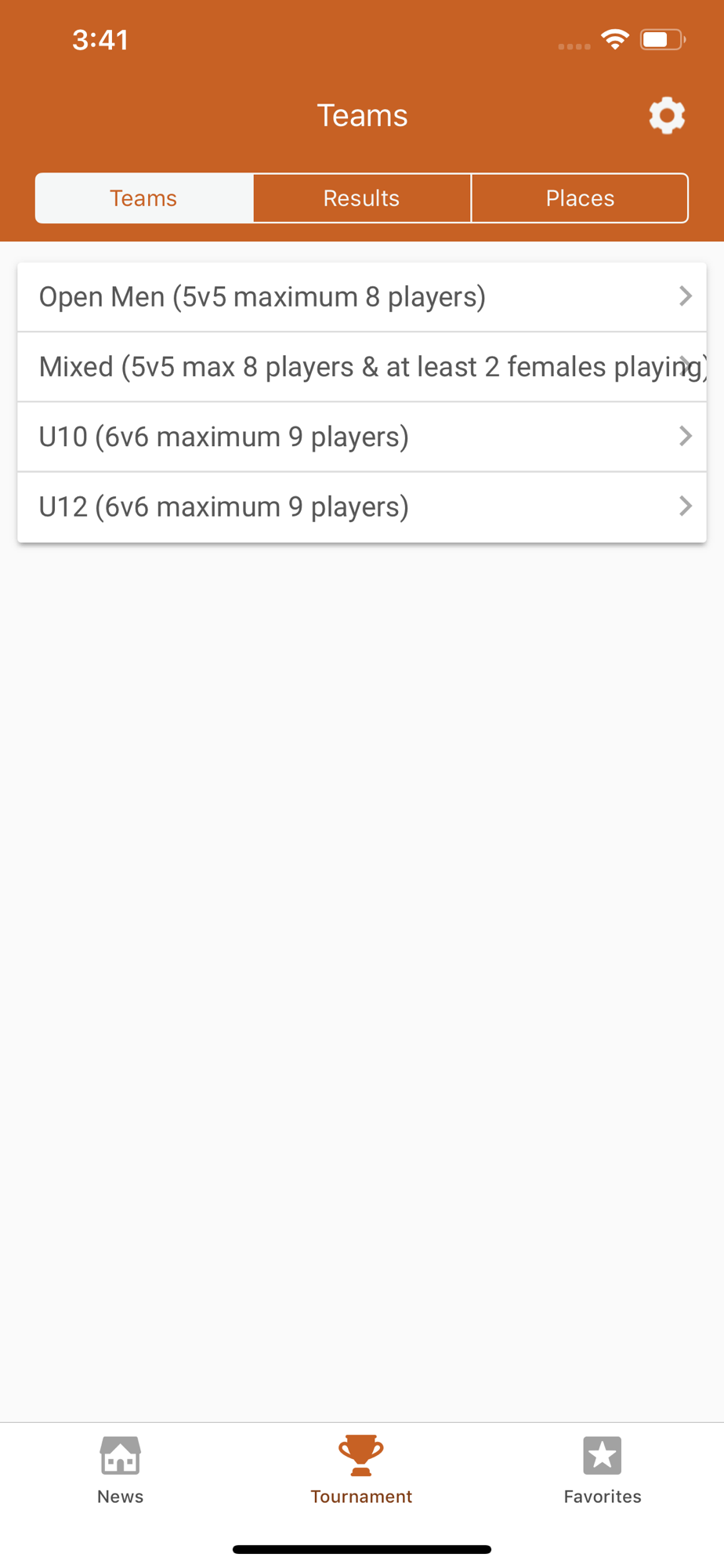Go to the News tab
This screenshot has width=724, height=1568.
pyautogui.click(x=121, y=1470)
